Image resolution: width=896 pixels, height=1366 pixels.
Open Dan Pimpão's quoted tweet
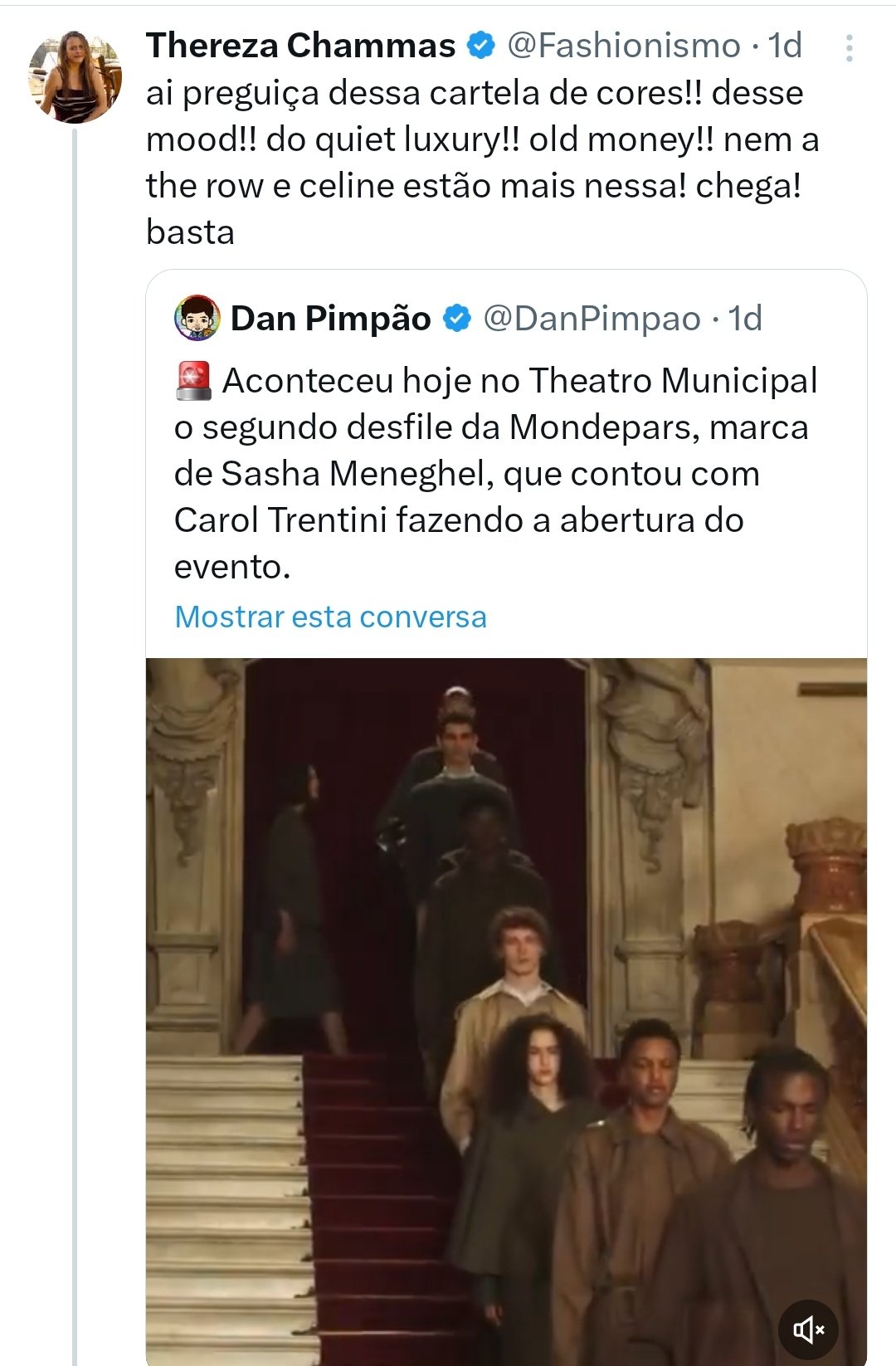pos(498,473)
